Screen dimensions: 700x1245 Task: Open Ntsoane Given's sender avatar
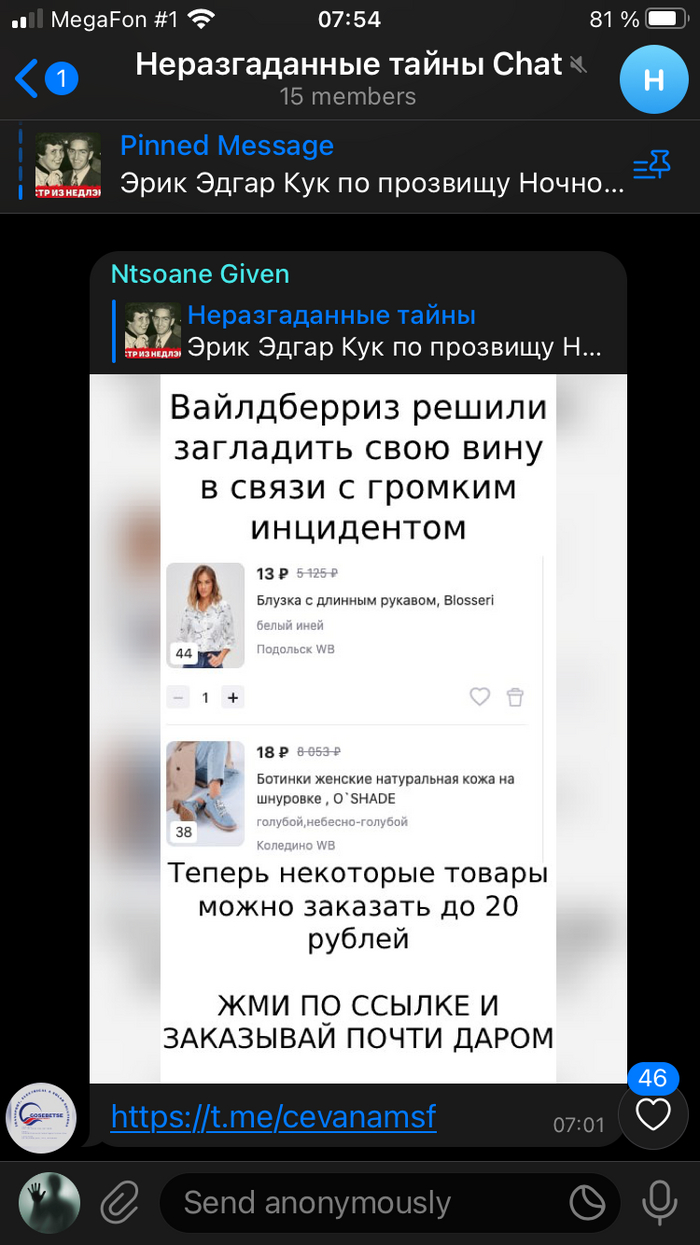42,1117
